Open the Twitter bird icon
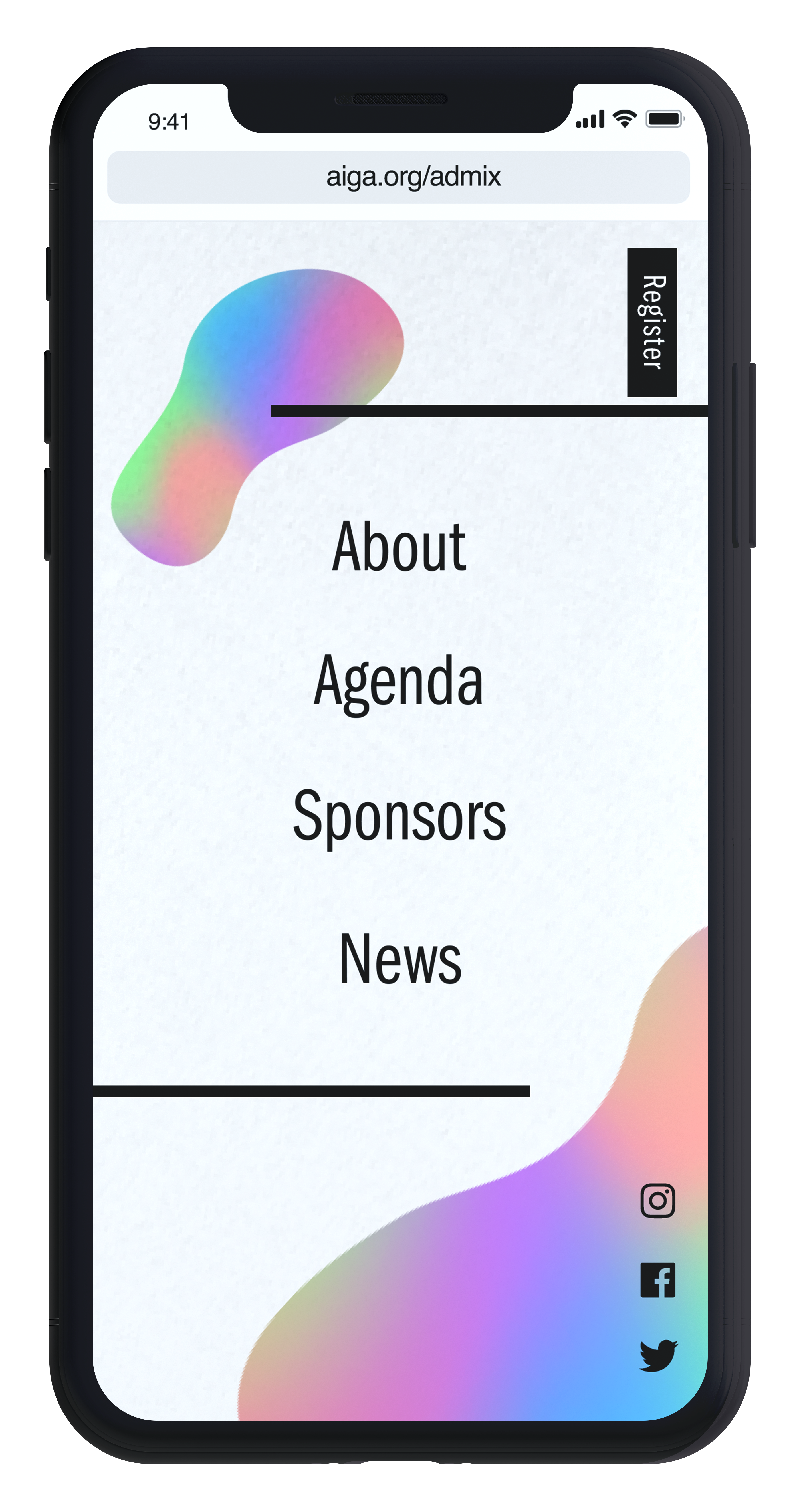This screenshot has height=1512, width=799. [658, 1355]
